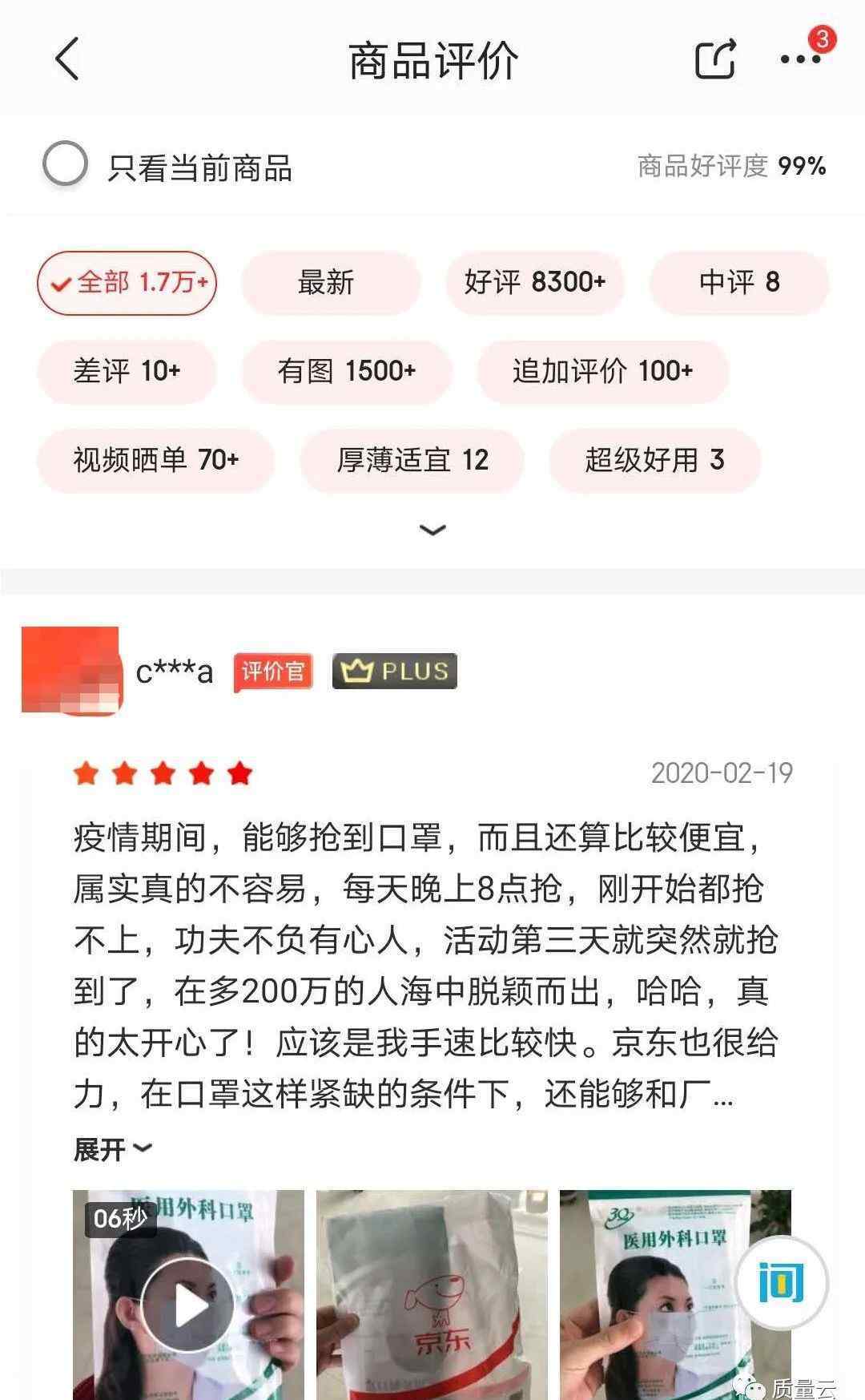Filter by 视频晒单 70+

(156, 461)
